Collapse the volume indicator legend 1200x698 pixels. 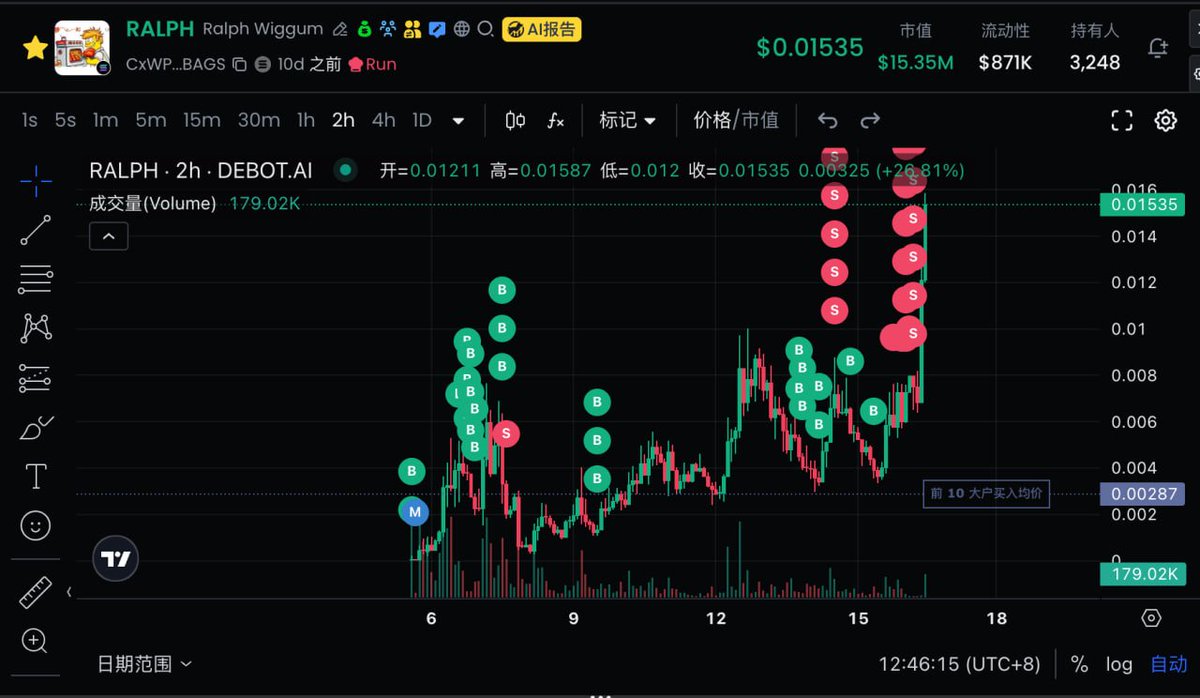pos(108,237)
